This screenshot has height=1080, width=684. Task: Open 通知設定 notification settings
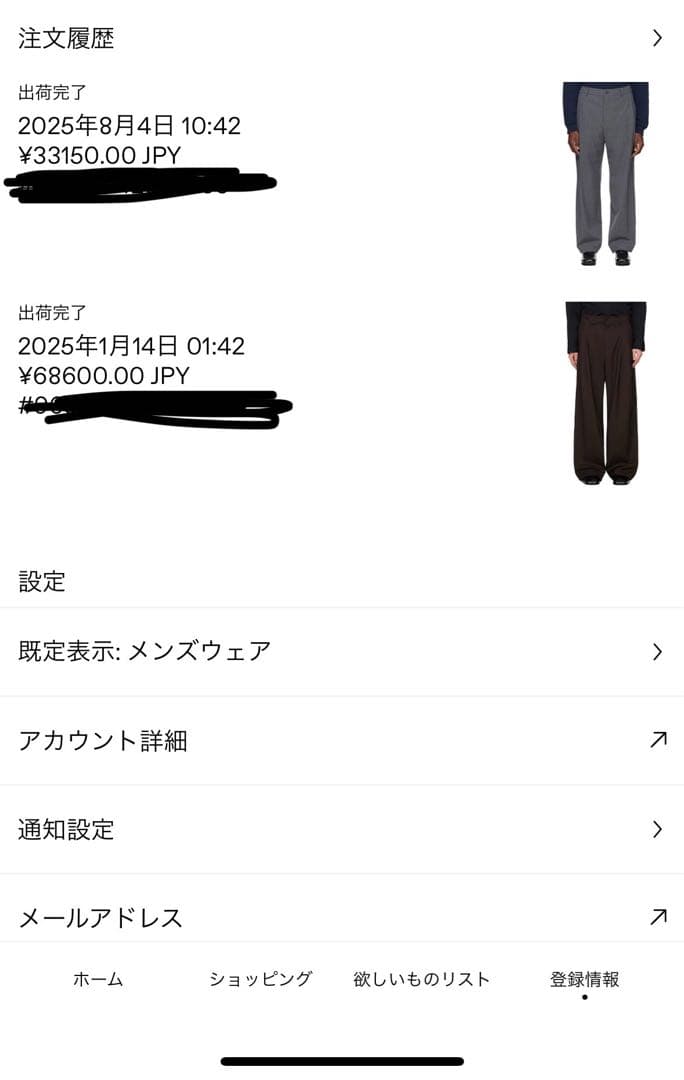click(x=340, y=829)
